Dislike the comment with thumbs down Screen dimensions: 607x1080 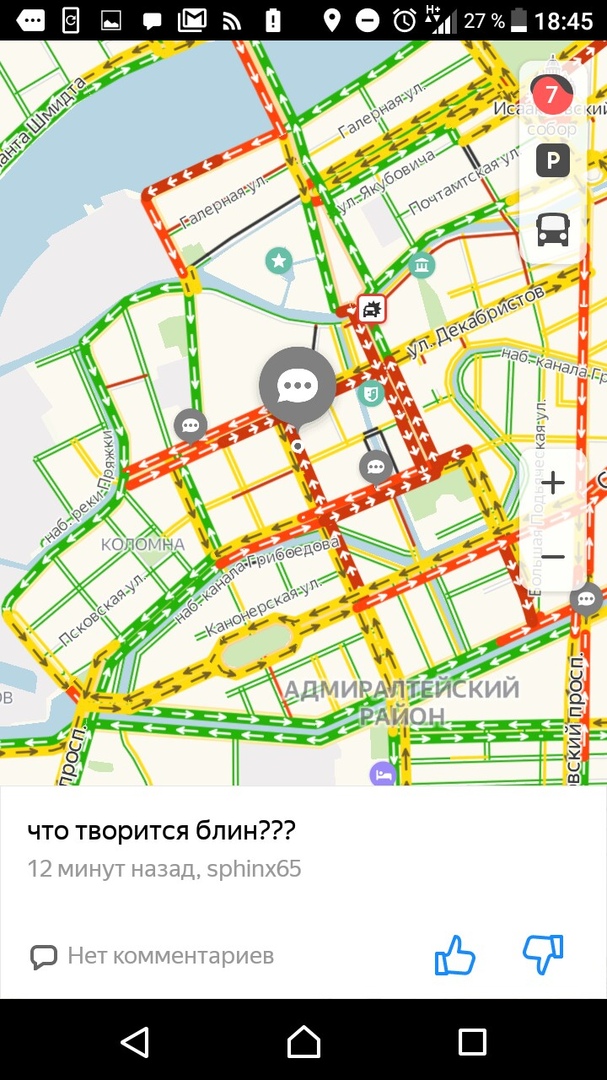(x=543, y=955)
